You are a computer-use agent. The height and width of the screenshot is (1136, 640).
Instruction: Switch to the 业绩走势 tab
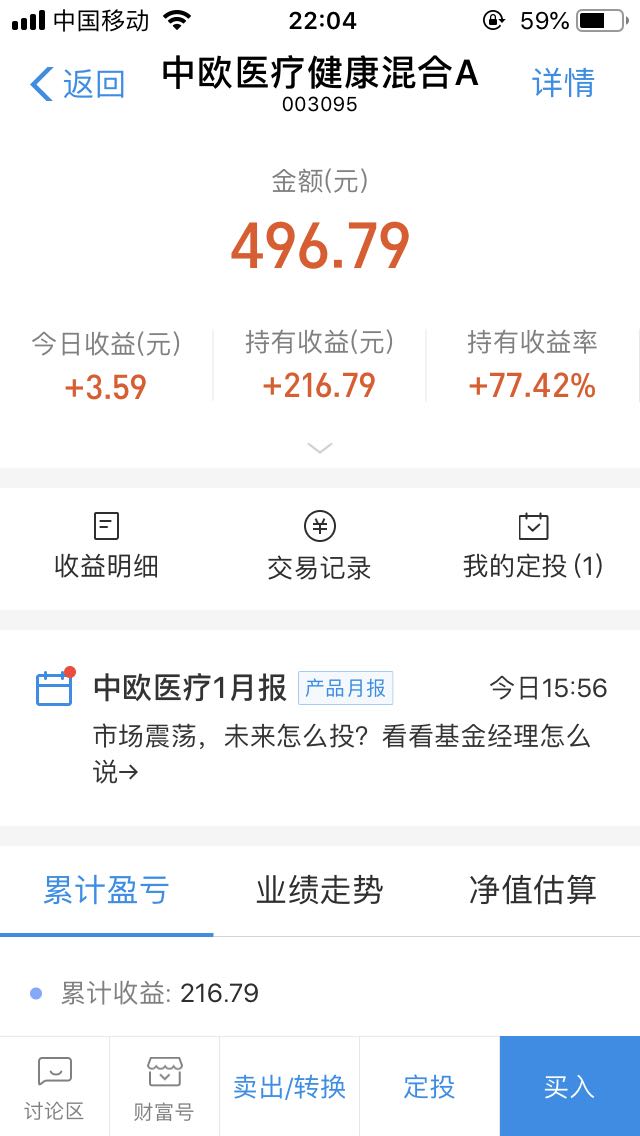320,890
